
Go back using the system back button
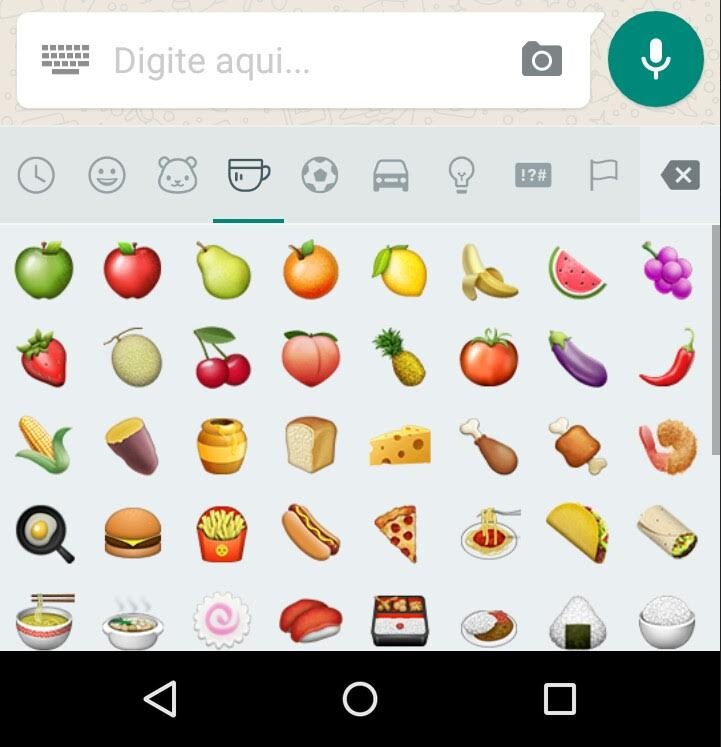pyautogui.click(x=160, y=699)
